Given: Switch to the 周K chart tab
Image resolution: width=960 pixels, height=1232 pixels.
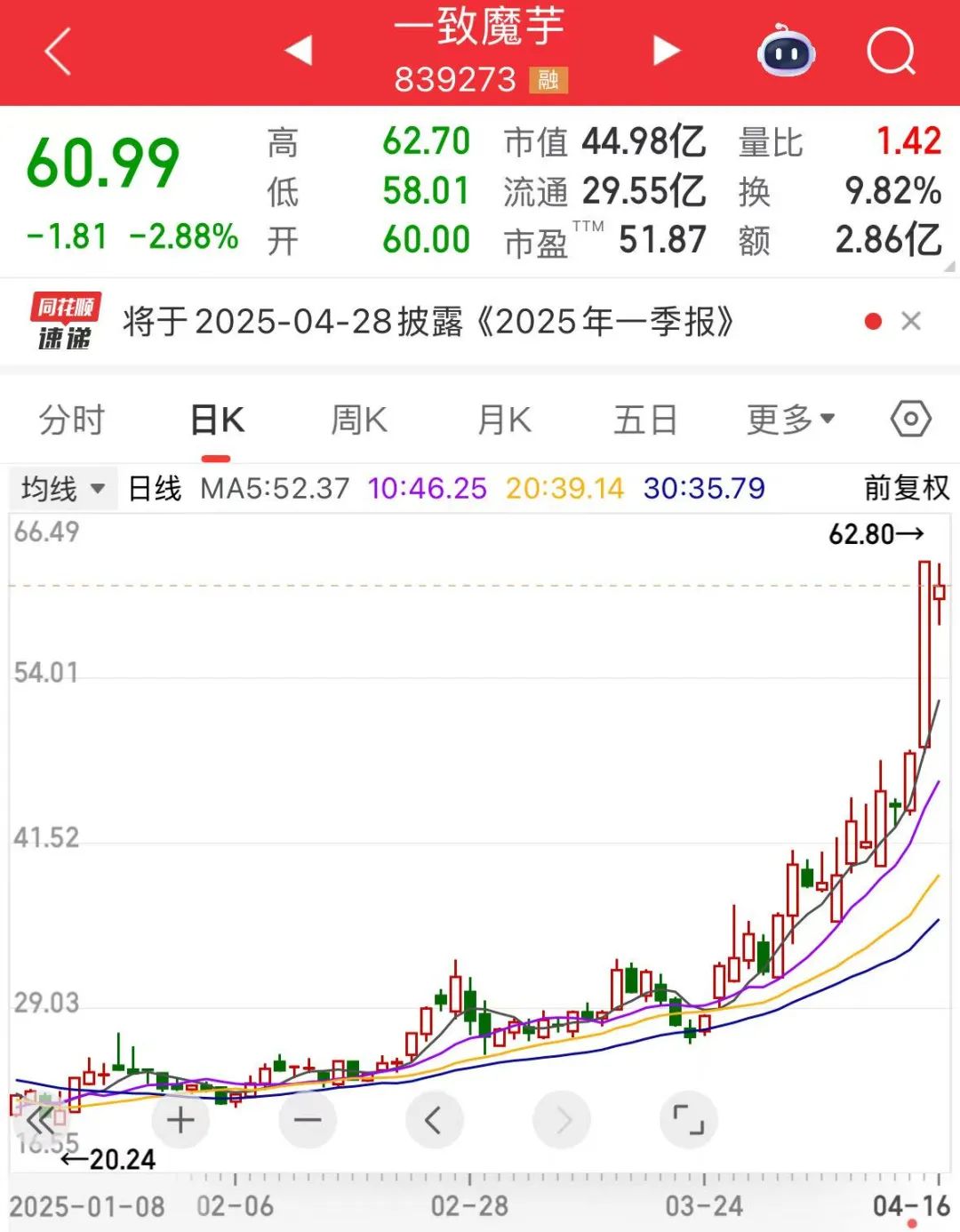Looking at the screenshot, I should point(359,420).
